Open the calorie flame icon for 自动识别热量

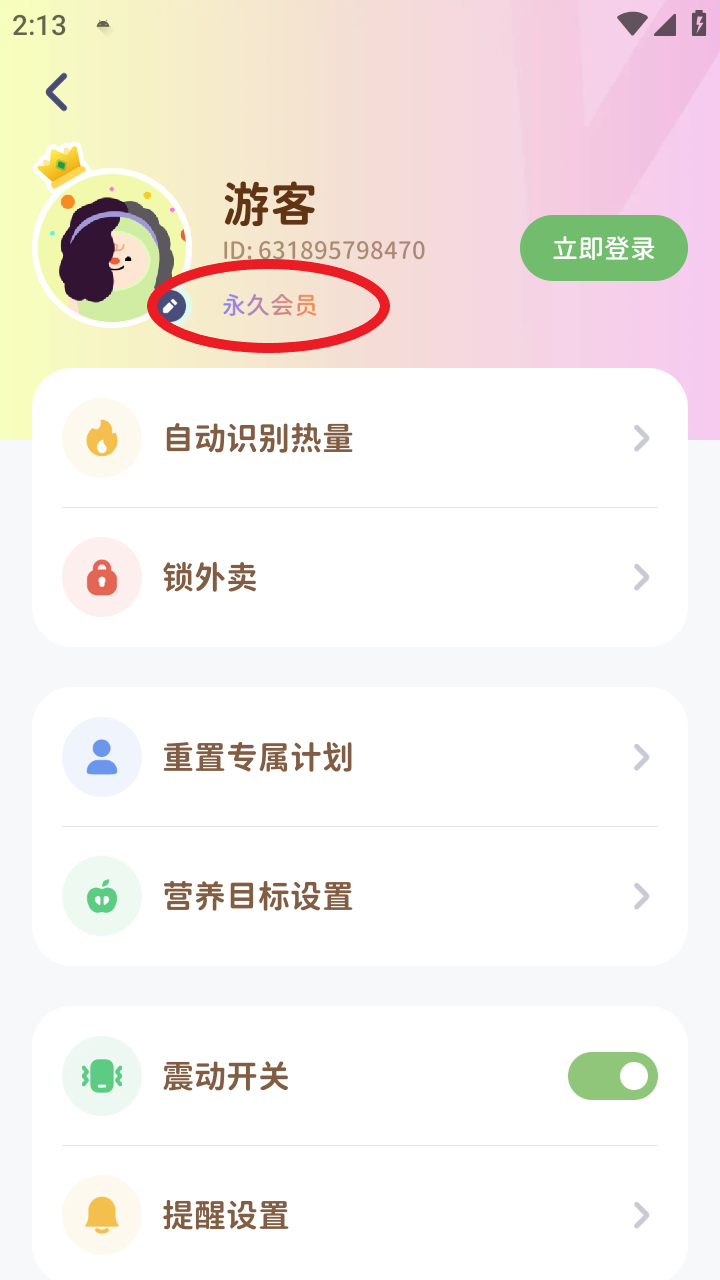pyautogui.click(x=101, y=438)
